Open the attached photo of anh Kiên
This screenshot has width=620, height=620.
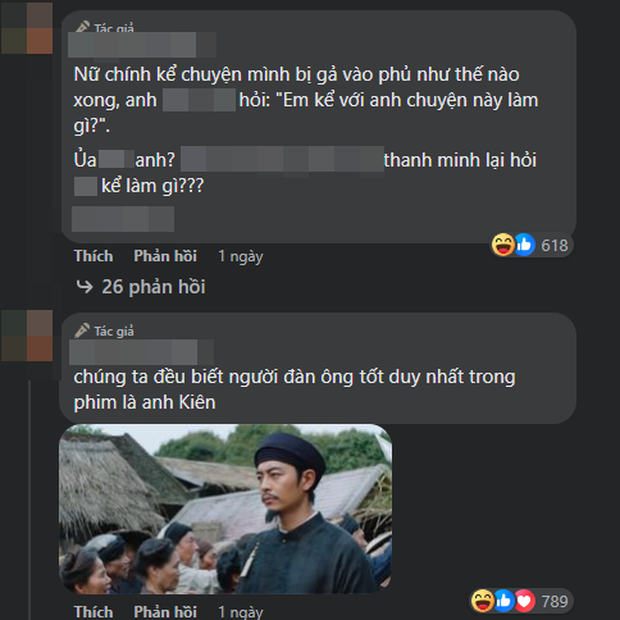(x=225, y=508)
